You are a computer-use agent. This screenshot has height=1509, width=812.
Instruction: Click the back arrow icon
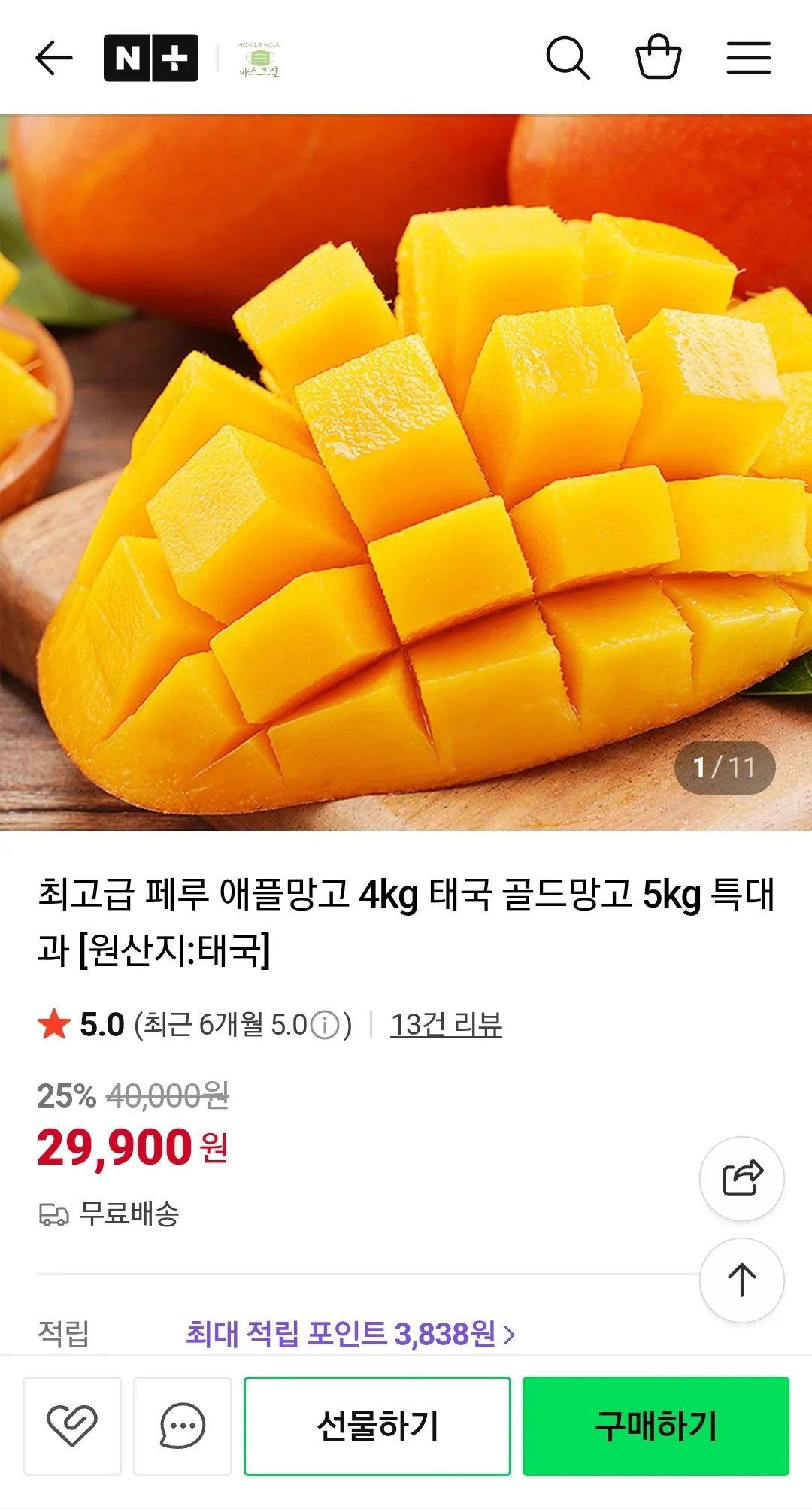(x=51, y=57)
